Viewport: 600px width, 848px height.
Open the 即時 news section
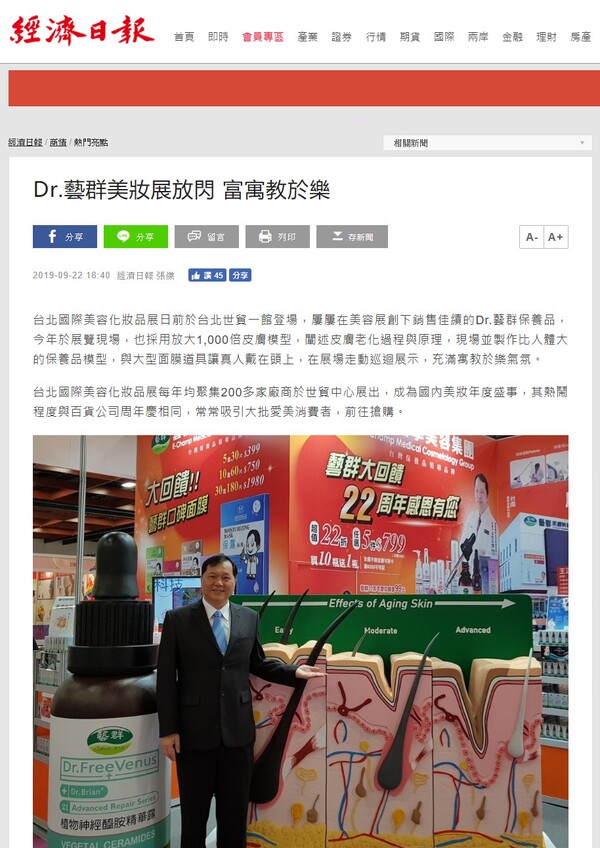tap(218, 37)
